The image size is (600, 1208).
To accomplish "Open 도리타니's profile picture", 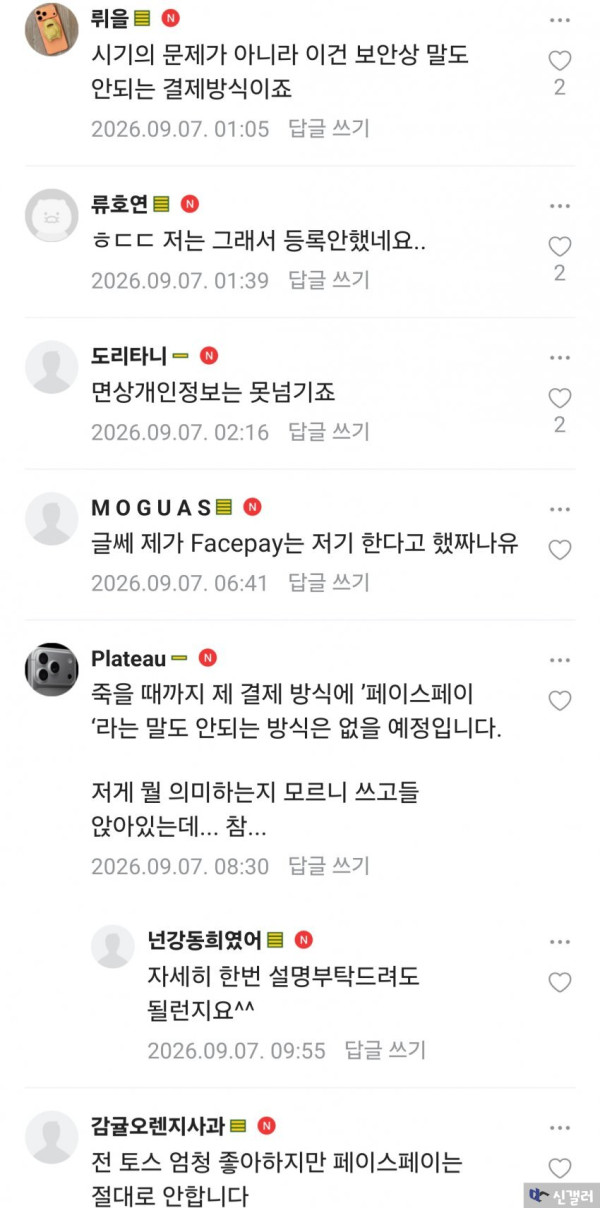I will (x=51, y=367).
